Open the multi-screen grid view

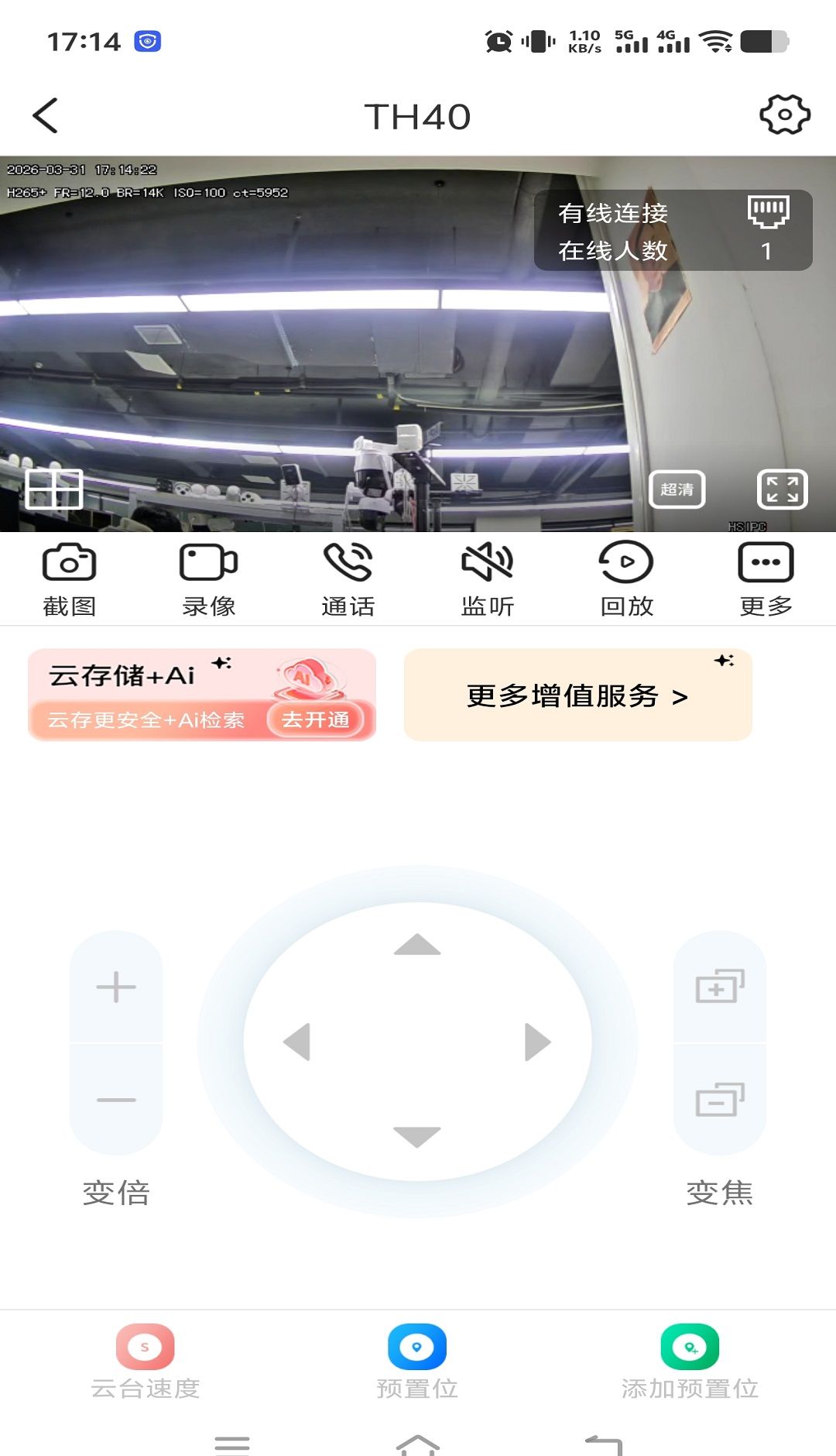tap(54, 489)
